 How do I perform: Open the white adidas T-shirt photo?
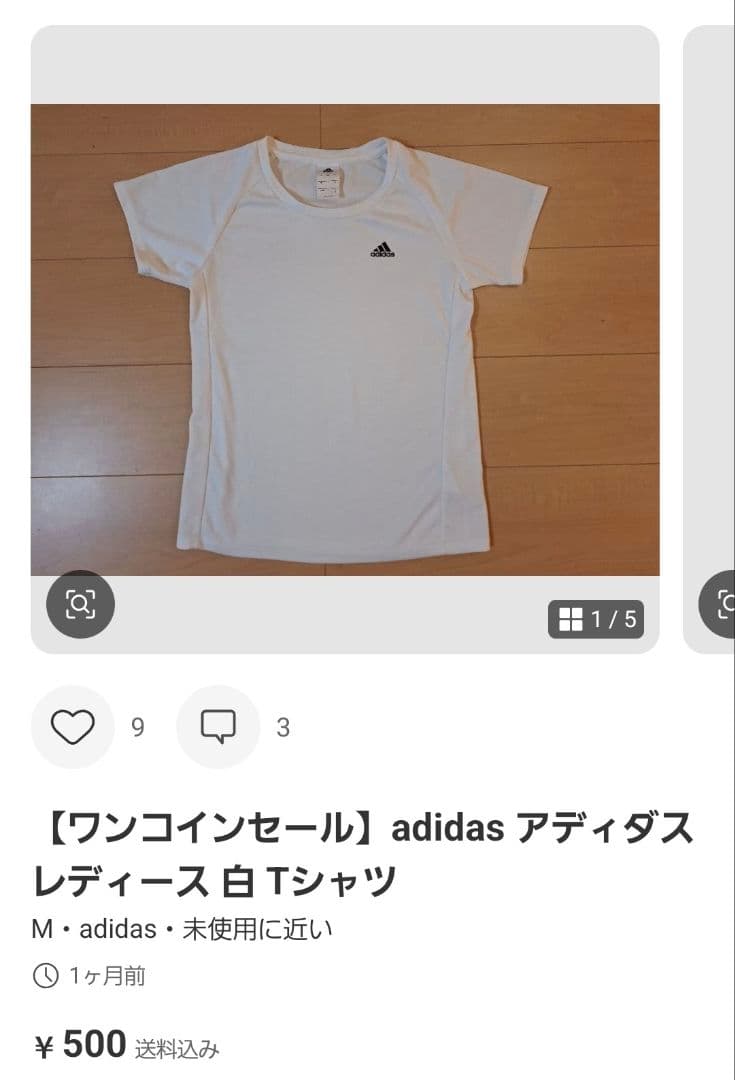[x=345, y=340]
